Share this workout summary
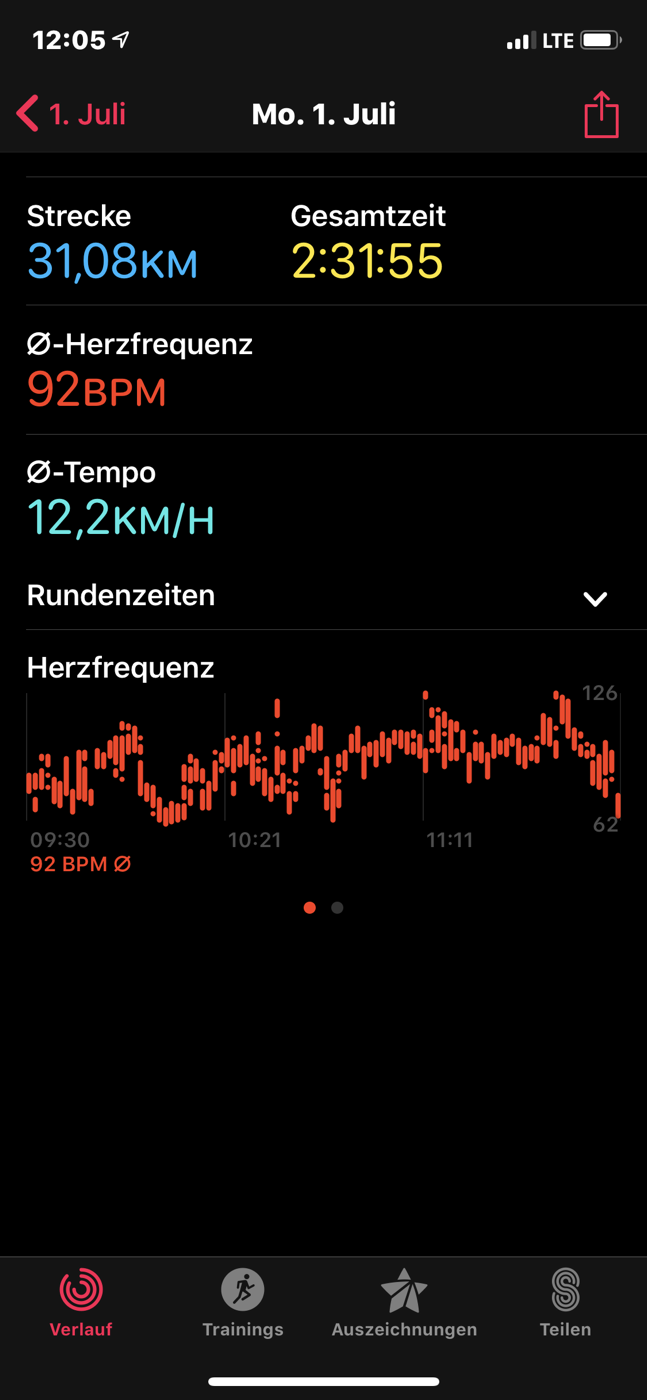 click(601, 113)
